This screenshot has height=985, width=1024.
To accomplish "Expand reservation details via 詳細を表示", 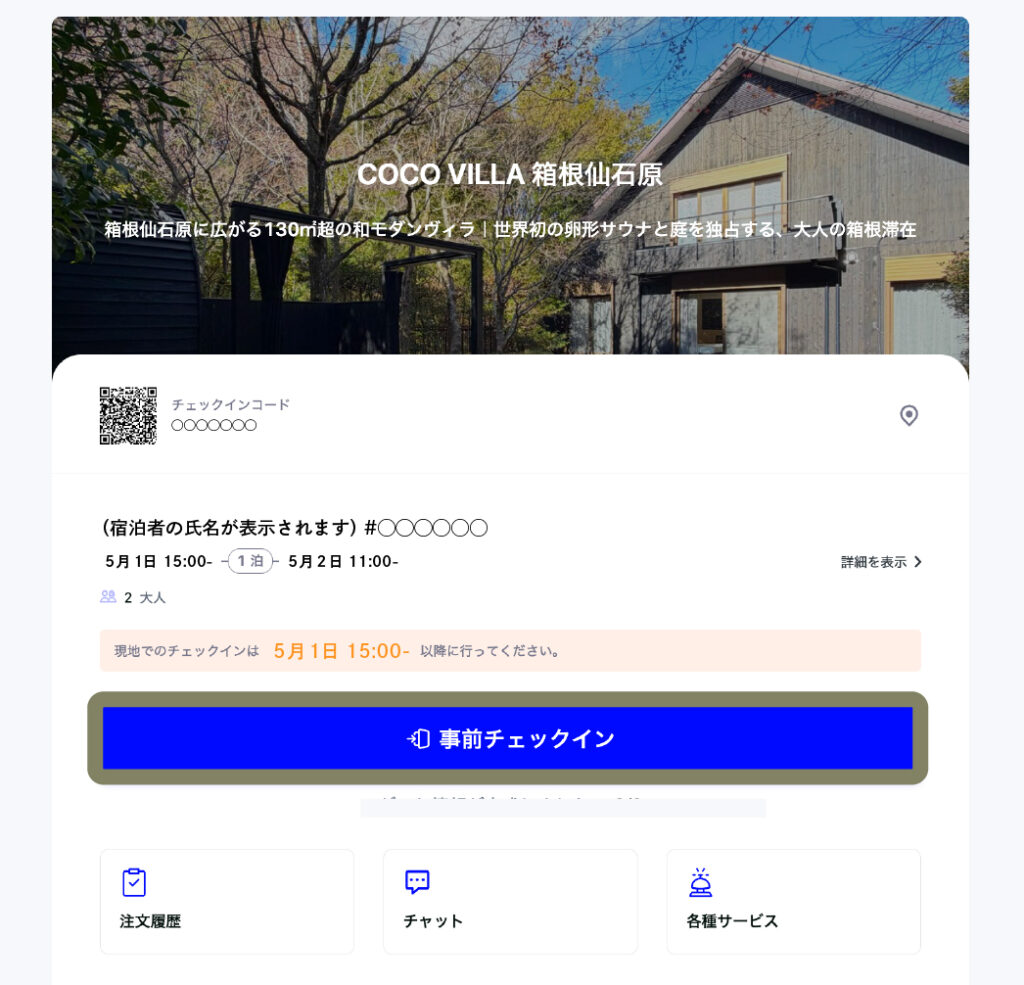I will click(x=881, y=562).
